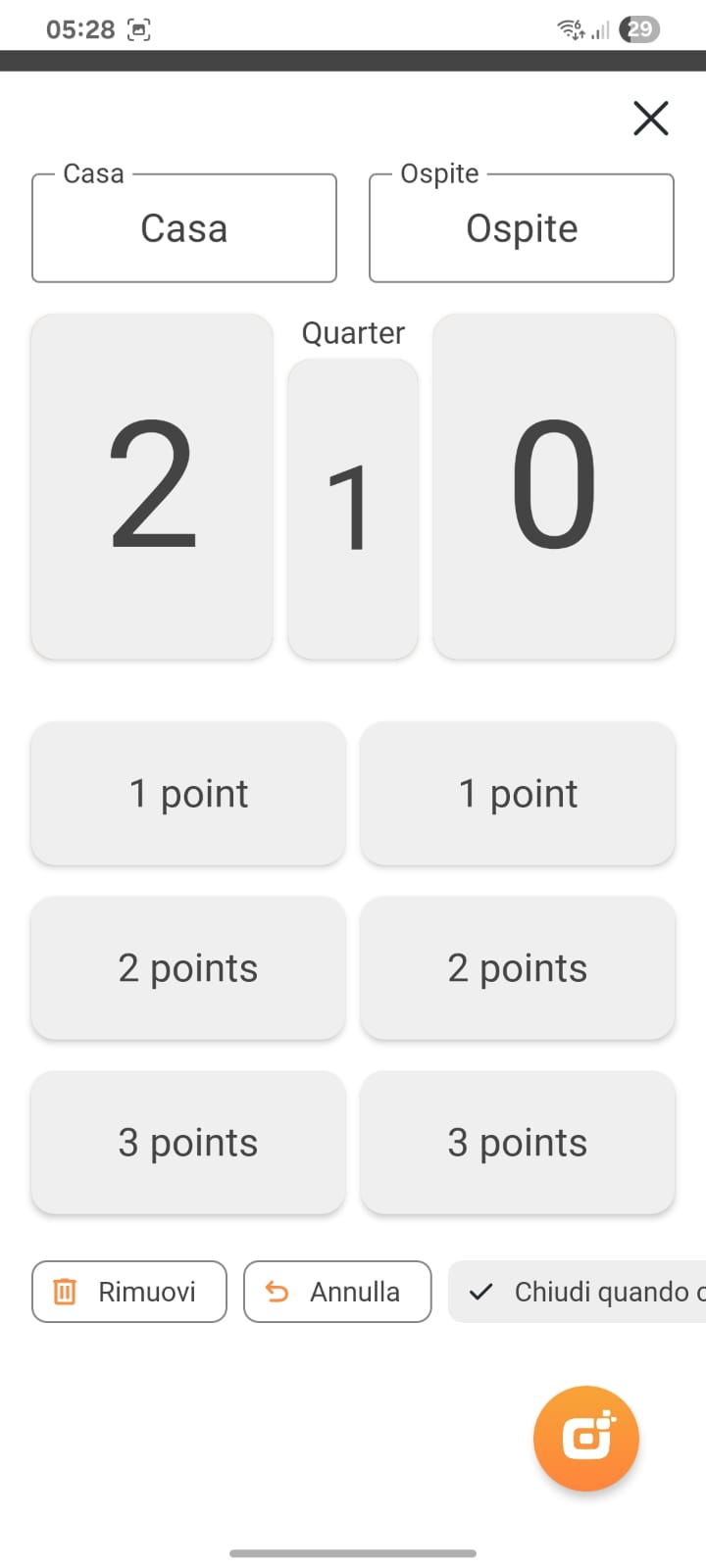This screenshot has height=1568, width=706.
Task: Add 1 point to Casa
Action: click(x=188, y=794)
